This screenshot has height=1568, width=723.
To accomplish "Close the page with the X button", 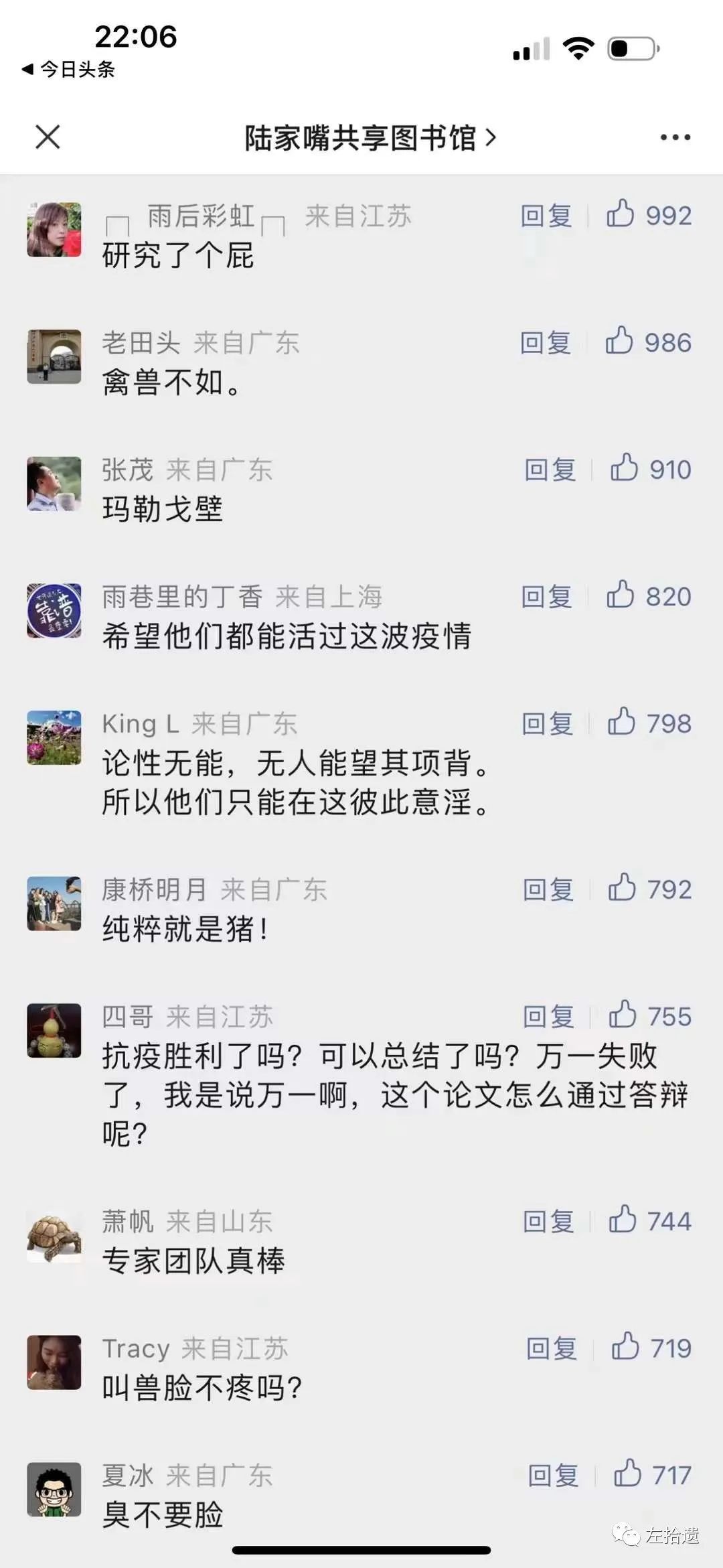I will (48, 137).
